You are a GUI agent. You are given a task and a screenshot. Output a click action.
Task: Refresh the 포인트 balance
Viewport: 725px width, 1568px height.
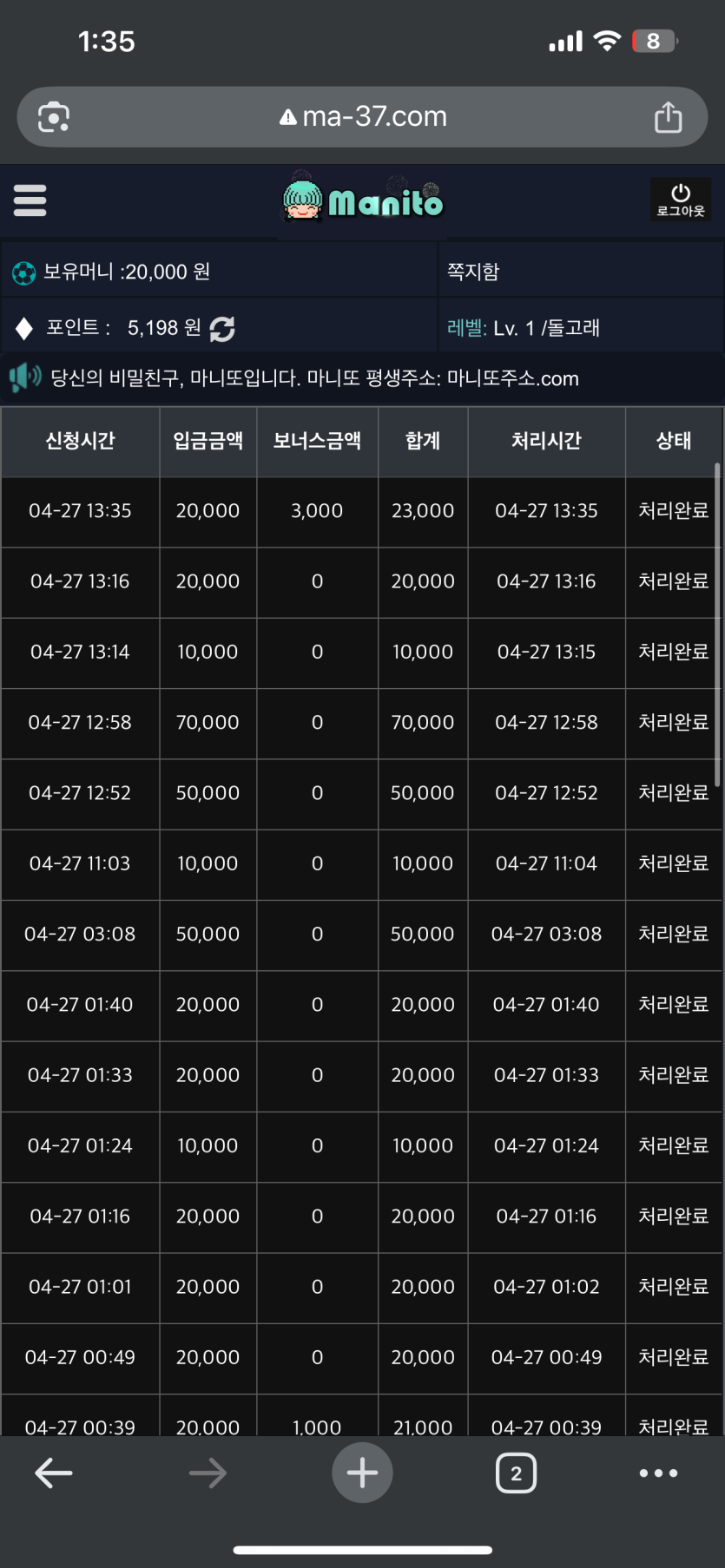222,328
